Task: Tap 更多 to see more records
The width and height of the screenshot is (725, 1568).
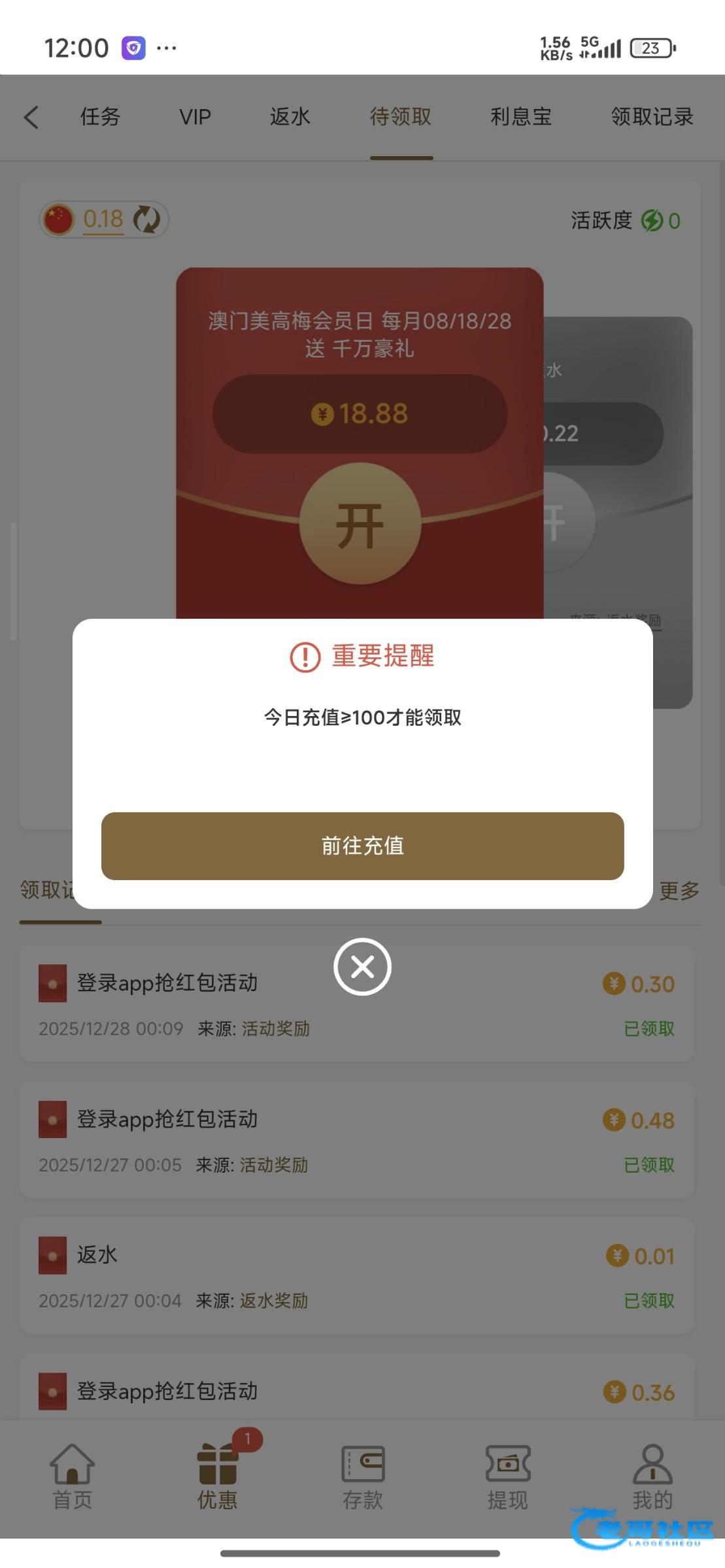Action: pyautogui.click(x=679, y=890)
